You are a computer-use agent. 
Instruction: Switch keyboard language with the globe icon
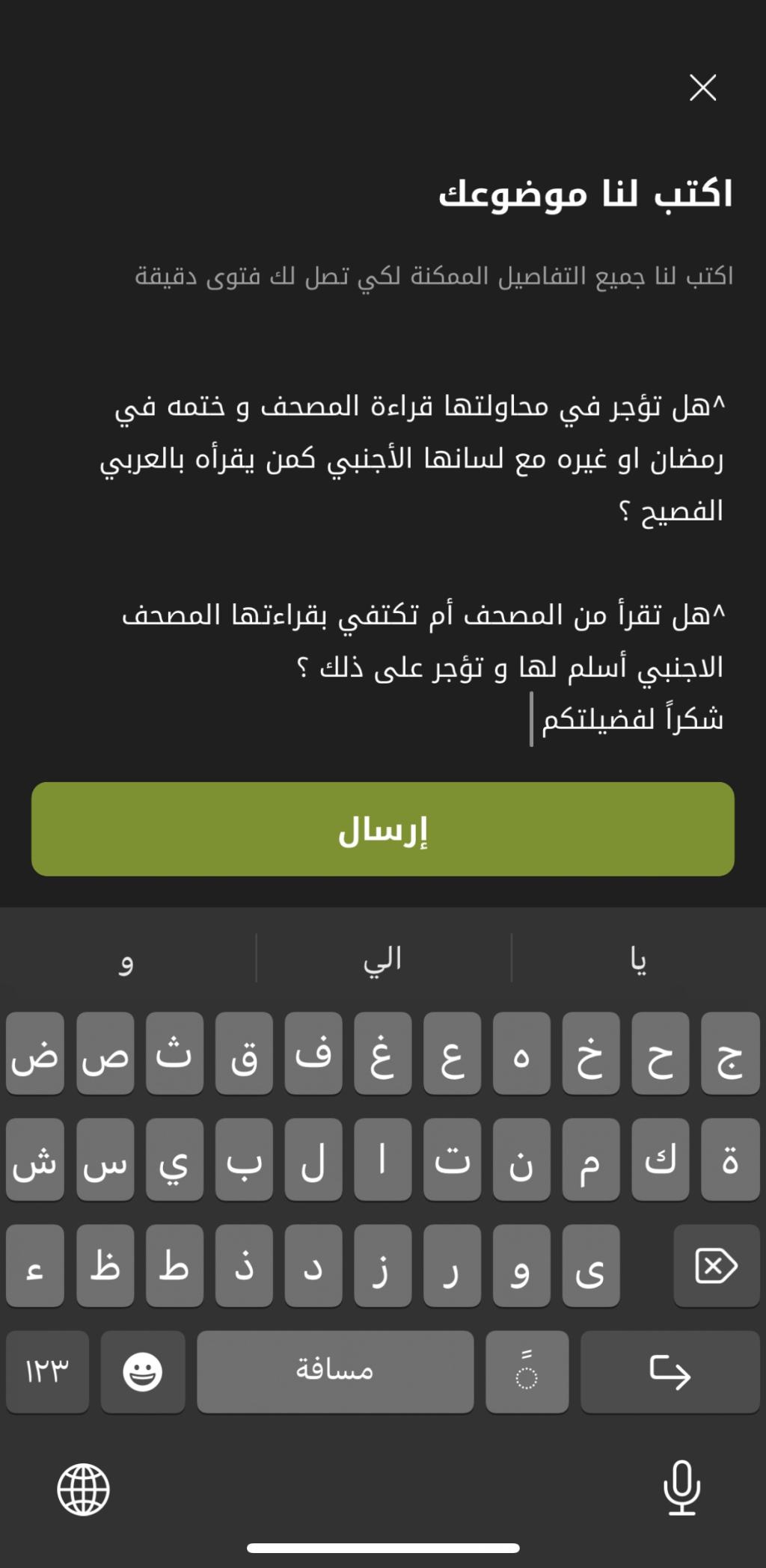tap(83, 1489)
